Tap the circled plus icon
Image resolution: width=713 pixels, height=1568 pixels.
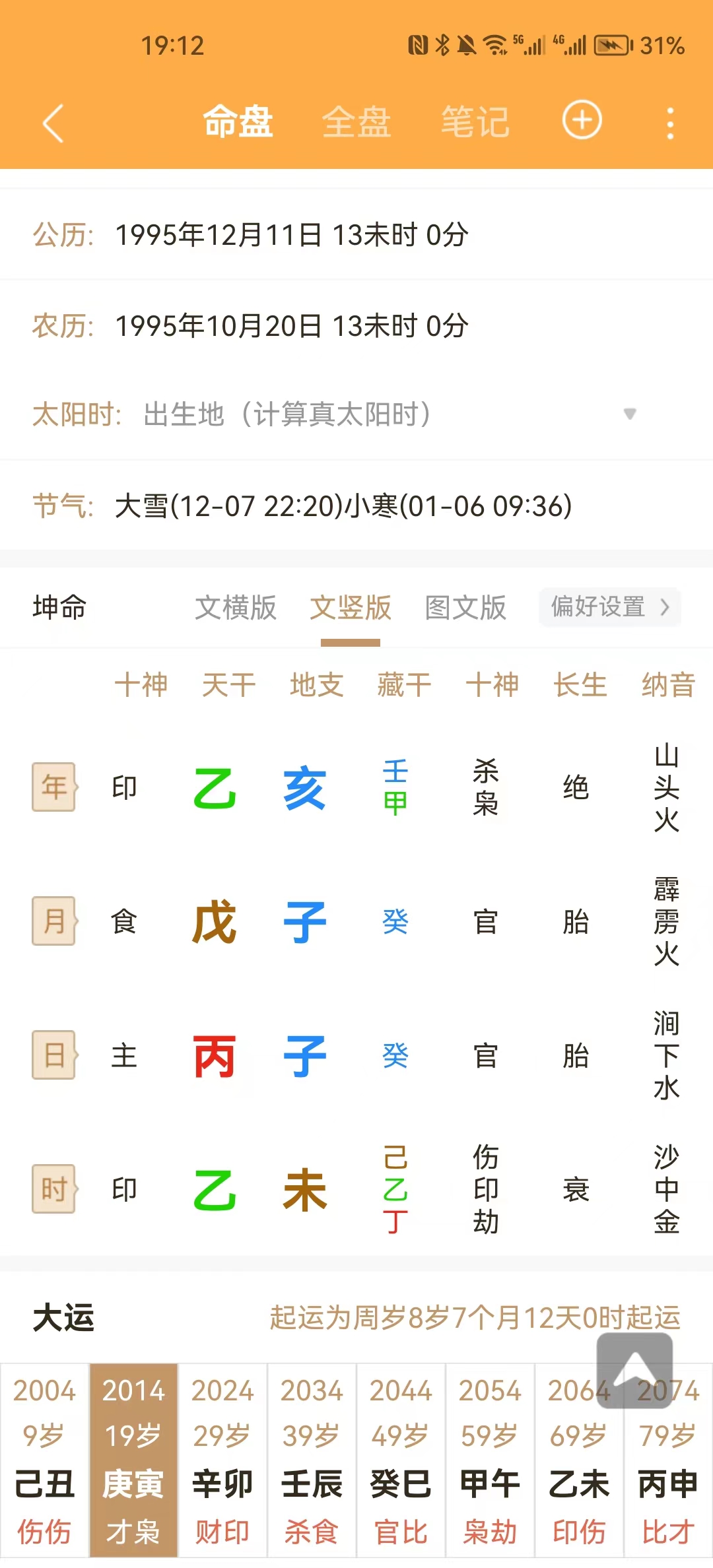pyautogui.click(x=582, y=121)
